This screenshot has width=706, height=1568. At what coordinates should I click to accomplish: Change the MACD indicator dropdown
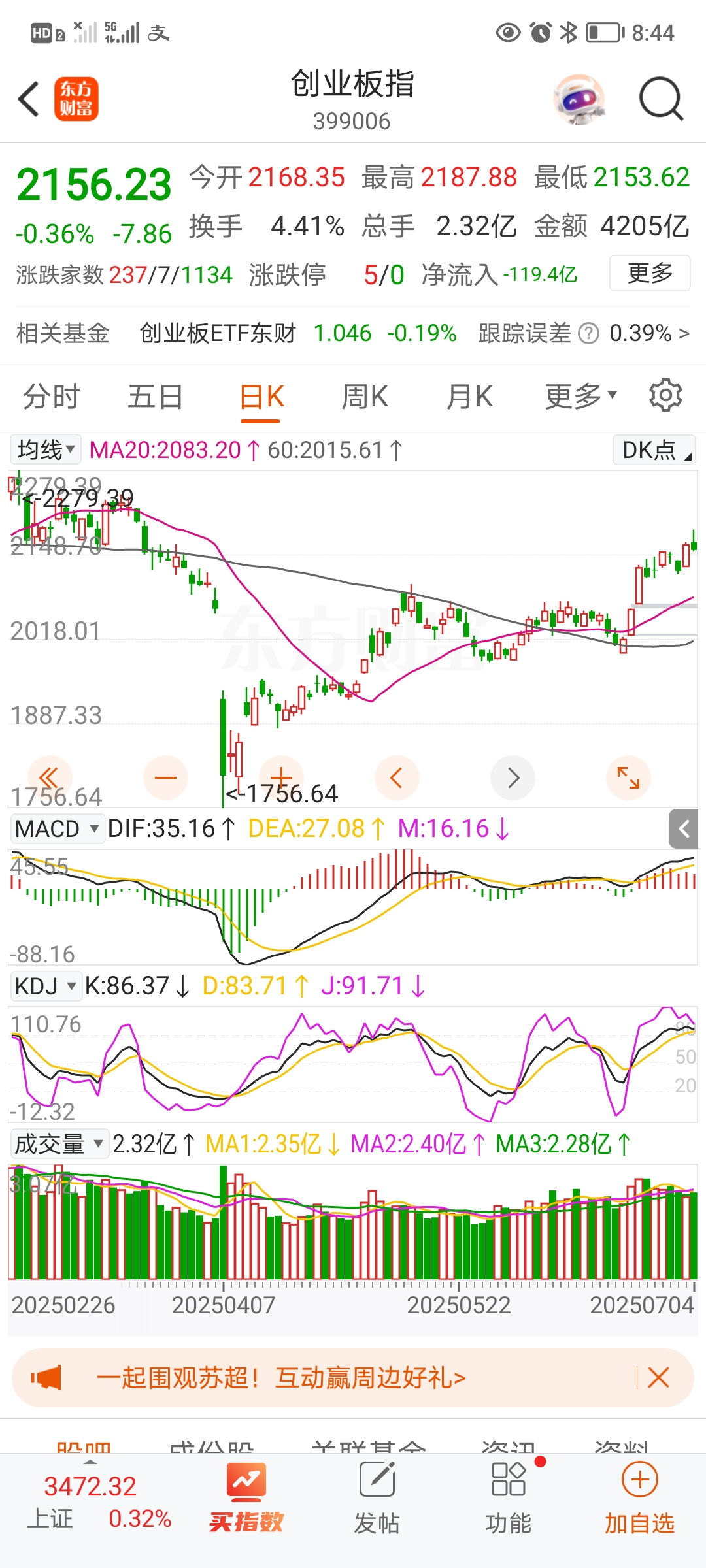click(58, 828)
